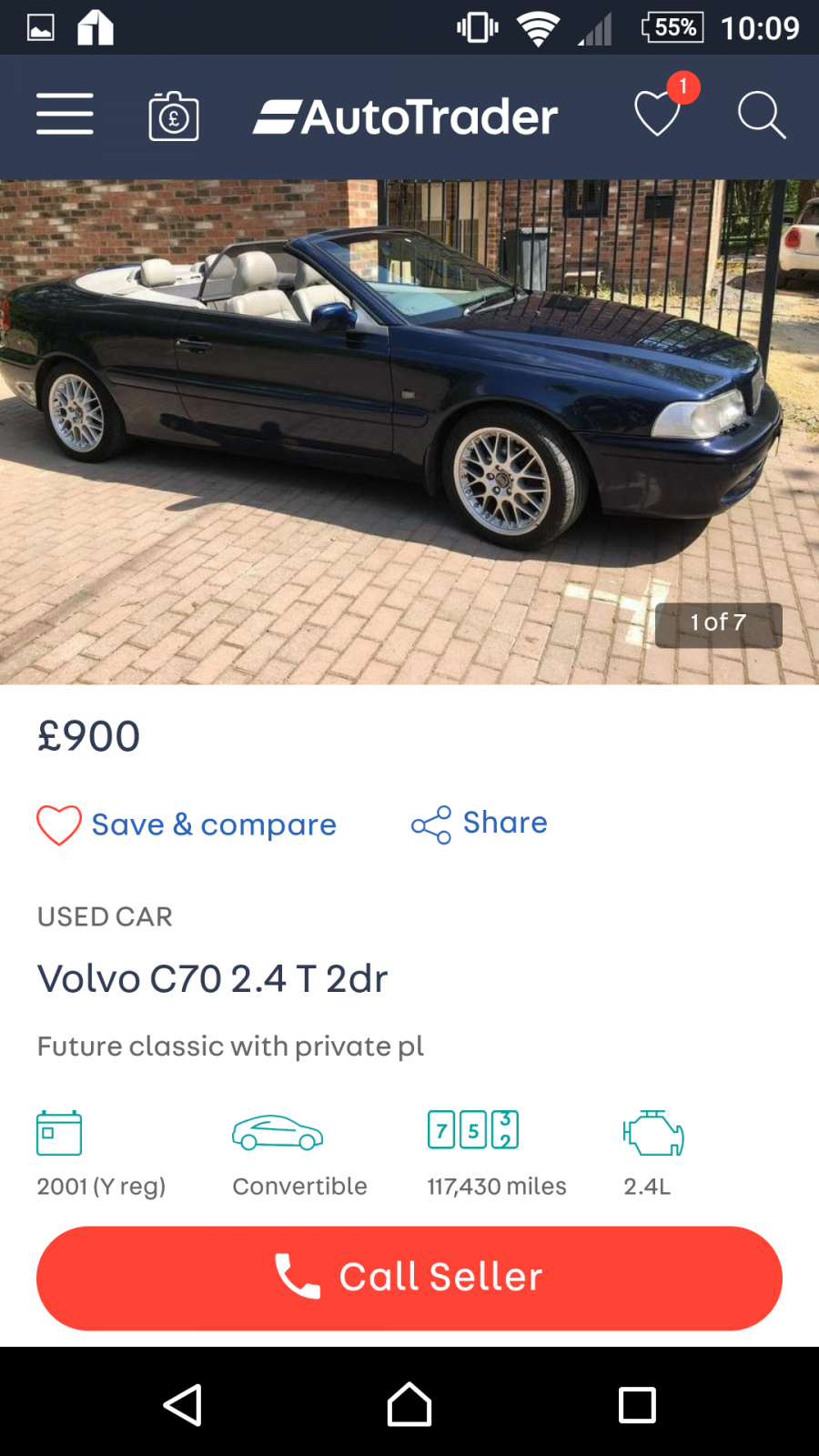The height and width of the screenshot is (1456, 819).
Task: Go back with system back button
Action: [183, 1404]
